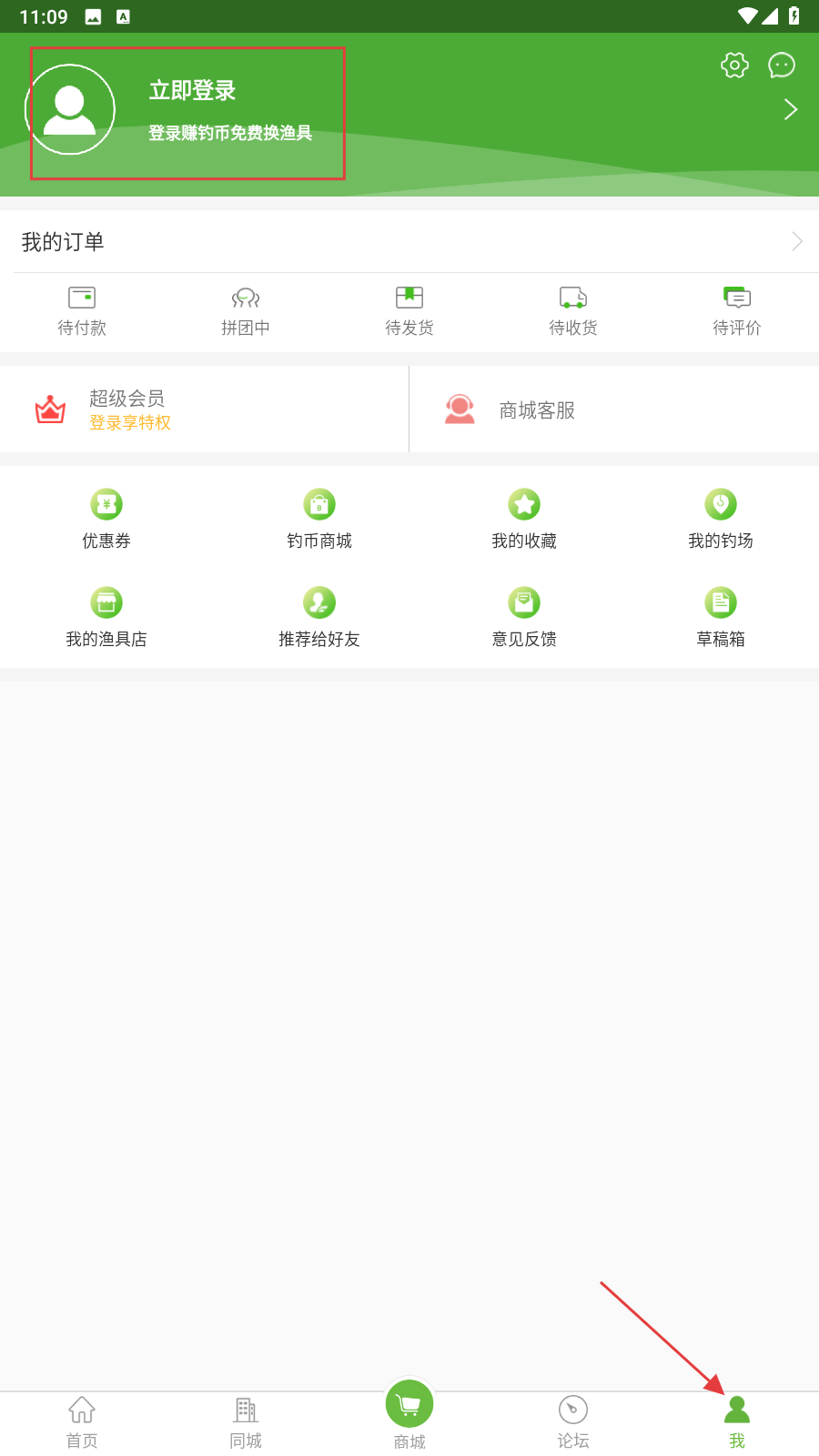View 待收货 orders
Screen dimensions: 819x1456
tap(573, 311)
